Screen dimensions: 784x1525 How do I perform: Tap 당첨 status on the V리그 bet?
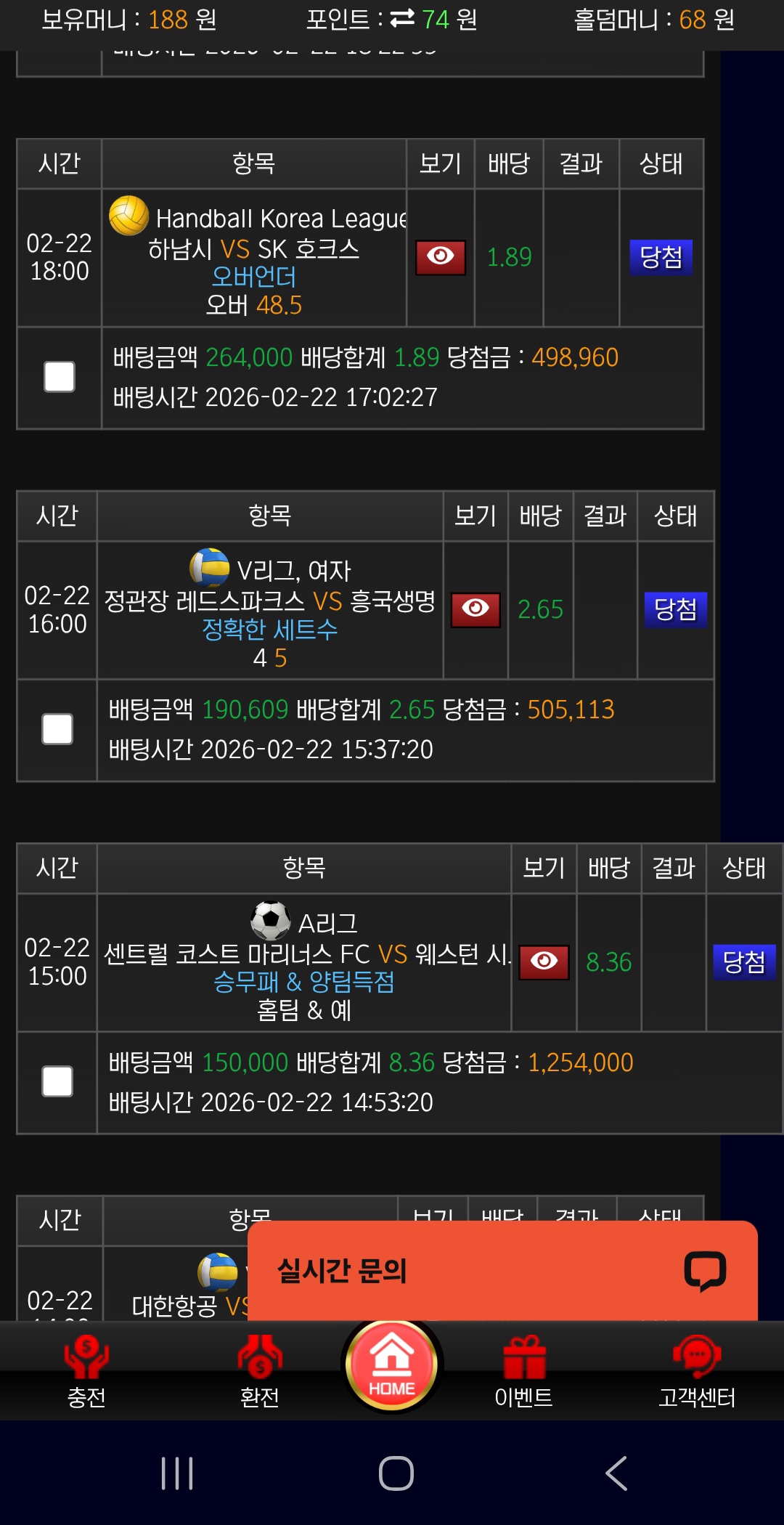[676, 609]
